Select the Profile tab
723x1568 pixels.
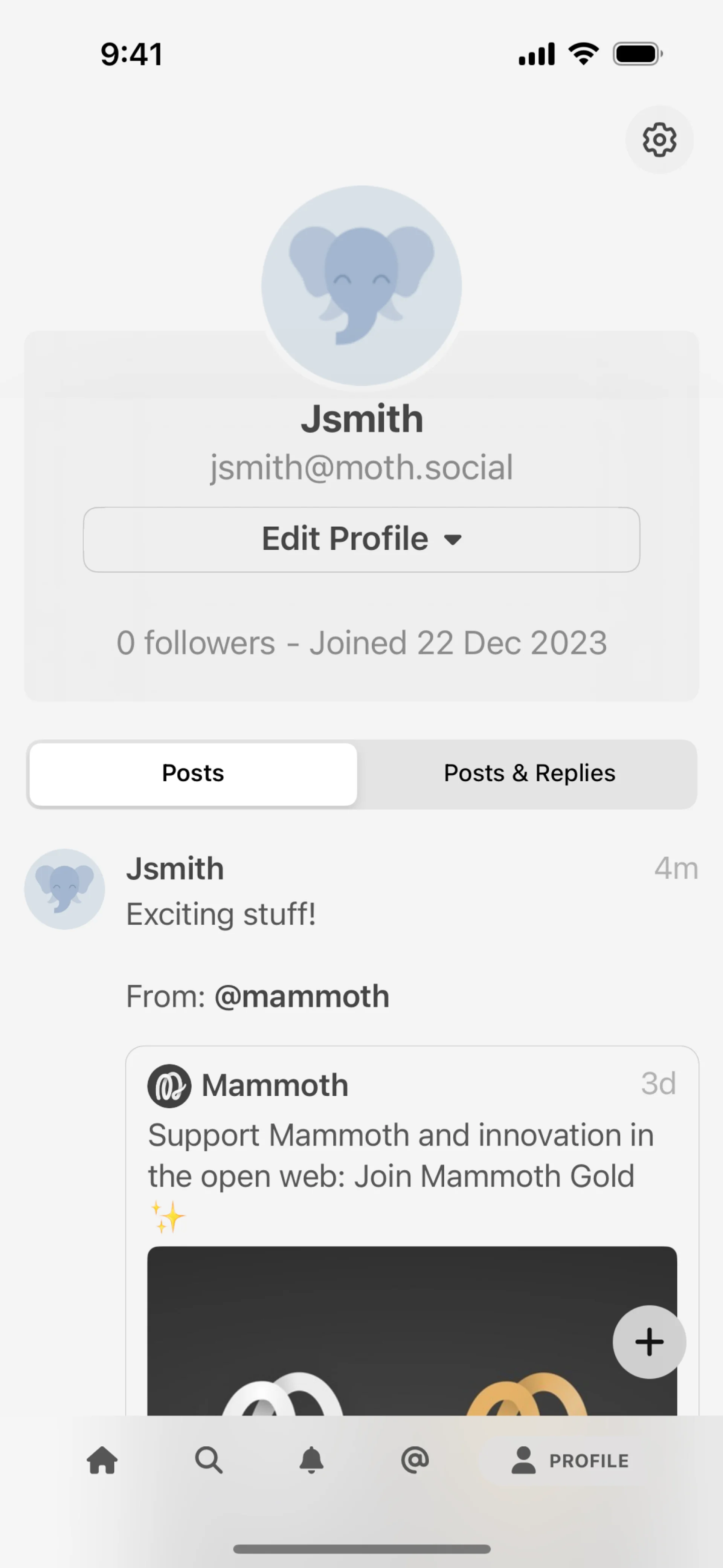coord(570,1460)
